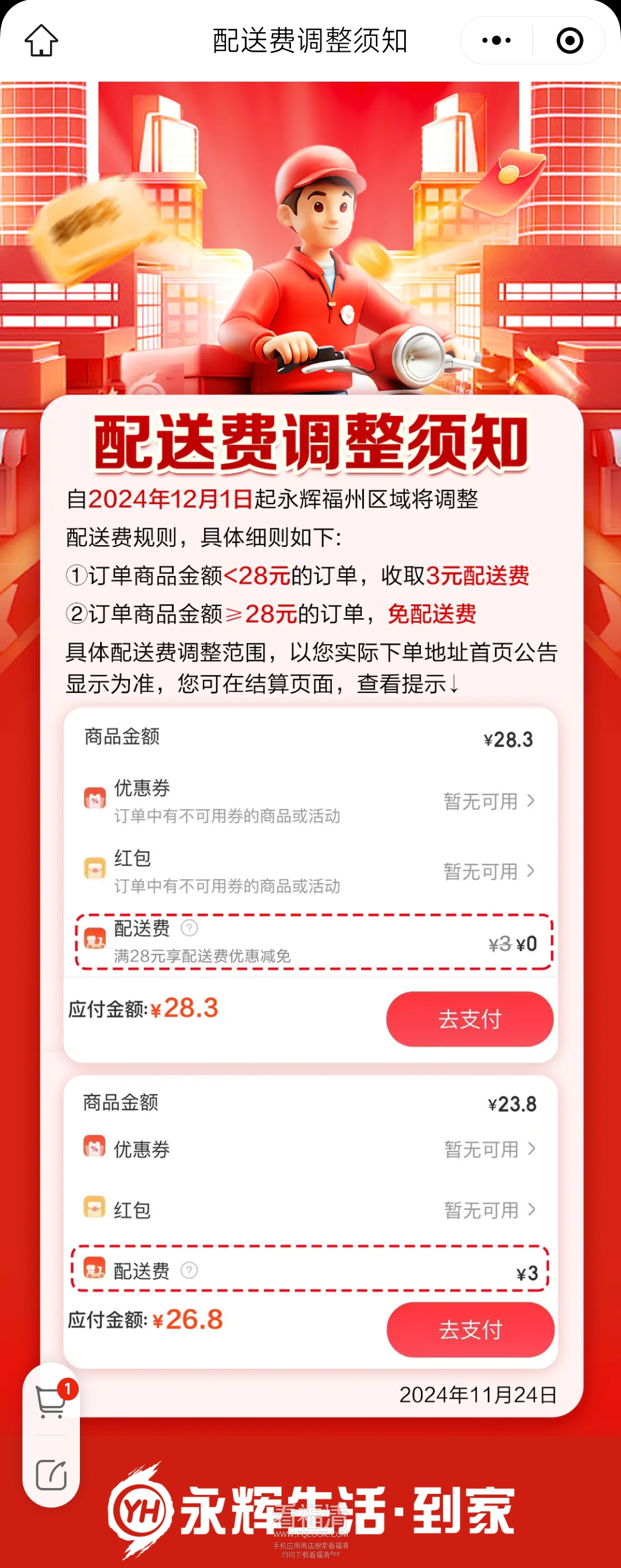Tap the floating share icon below cart
The width and height of the screenshot is (621, 1568).
tap(51, 1474)
